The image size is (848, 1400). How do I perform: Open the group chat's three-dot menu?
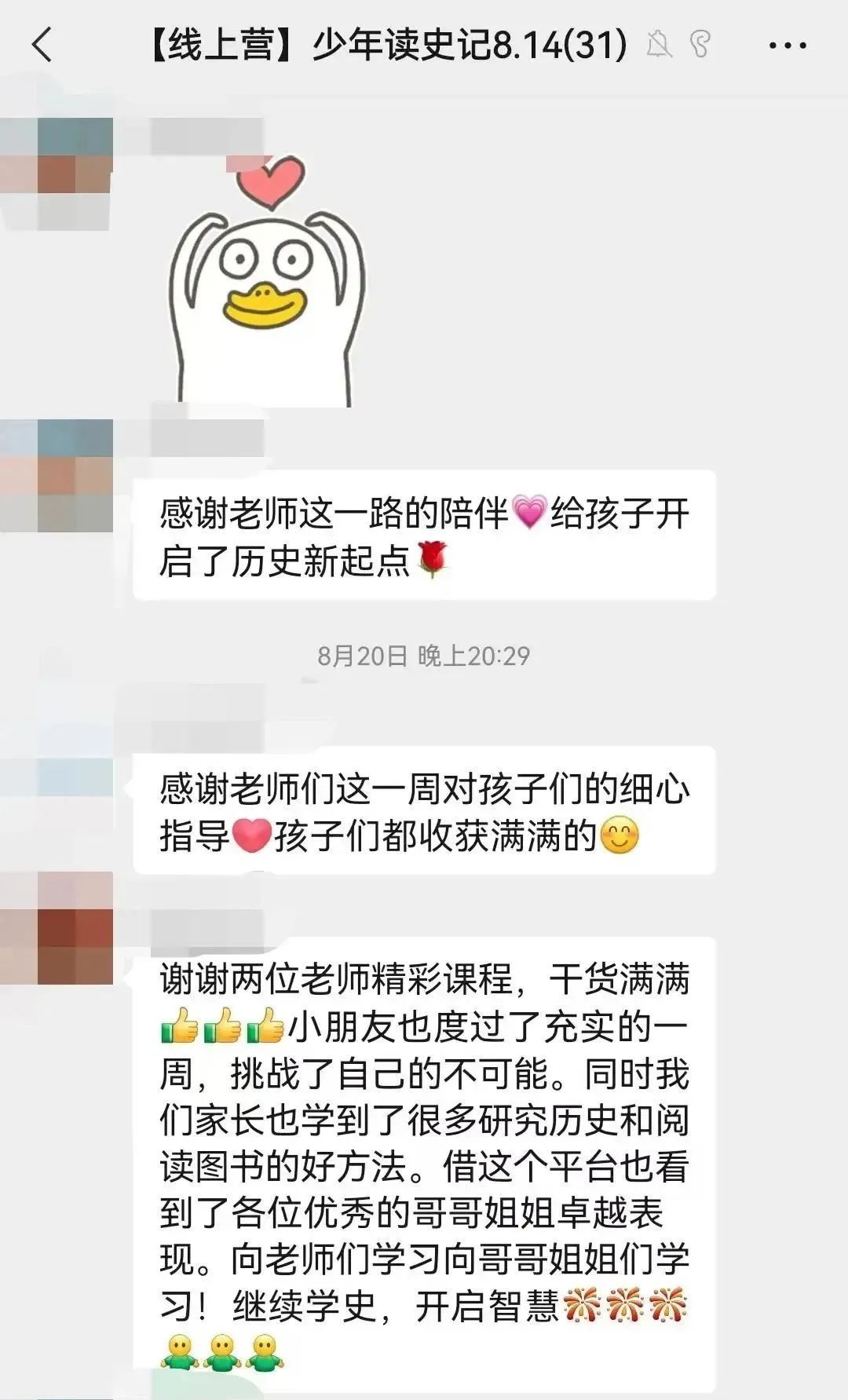coord(788,46)
